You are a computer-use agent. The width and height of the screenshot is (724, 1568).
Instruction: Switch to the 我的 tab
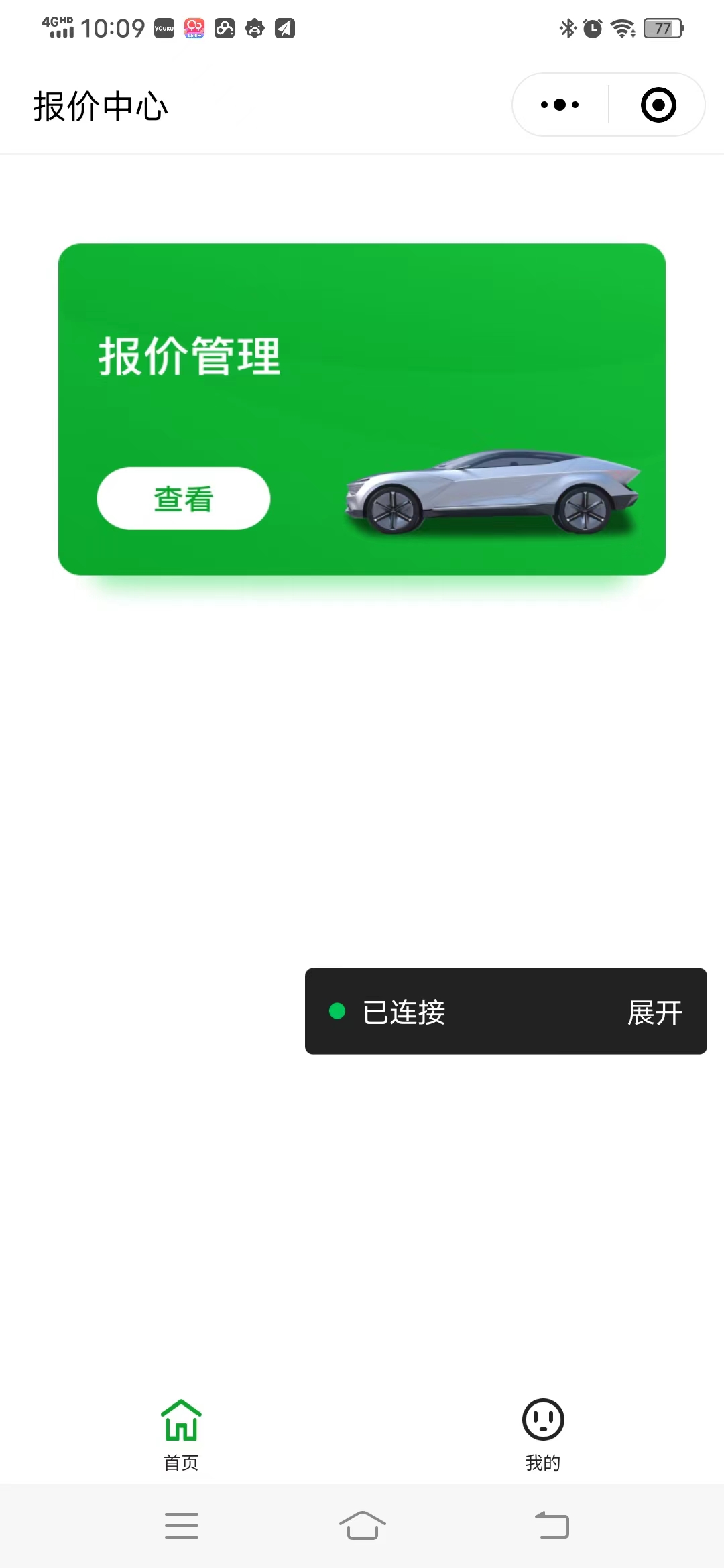[543, 1435]
